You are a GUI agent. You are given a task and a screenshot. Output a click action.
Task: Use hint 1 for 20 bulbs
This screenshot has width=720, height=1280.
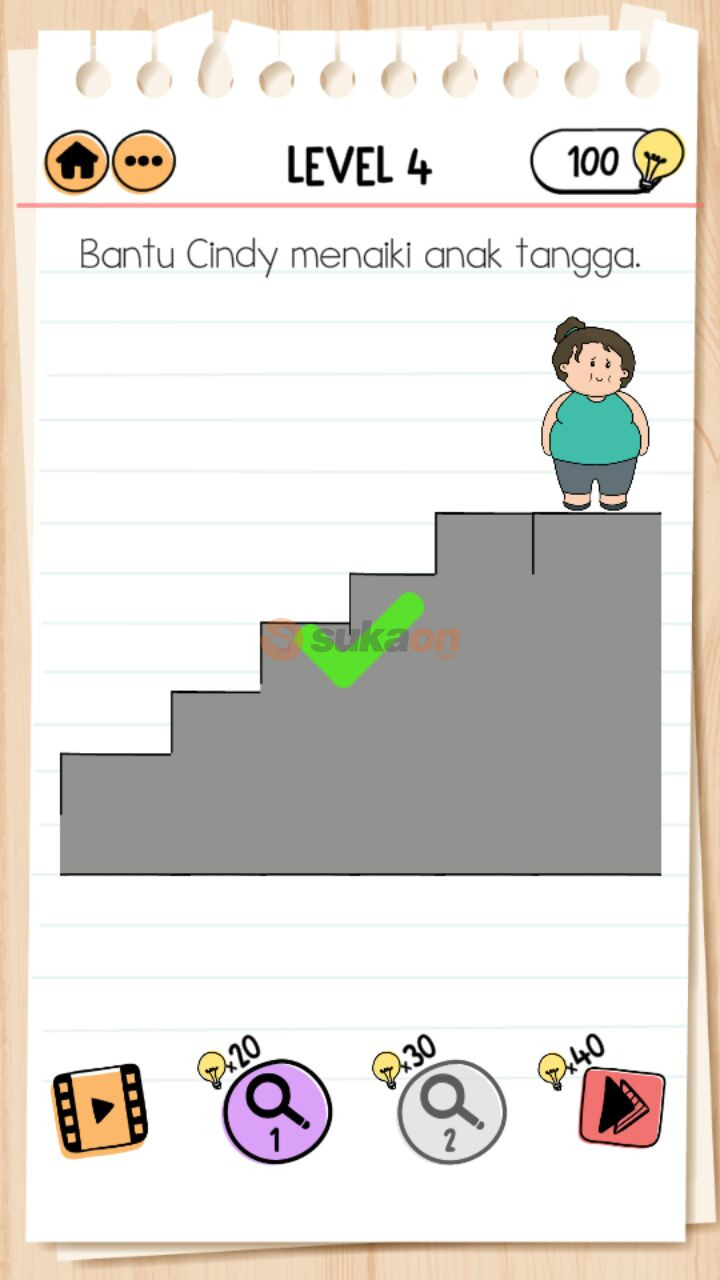[x=276, y=1112]
